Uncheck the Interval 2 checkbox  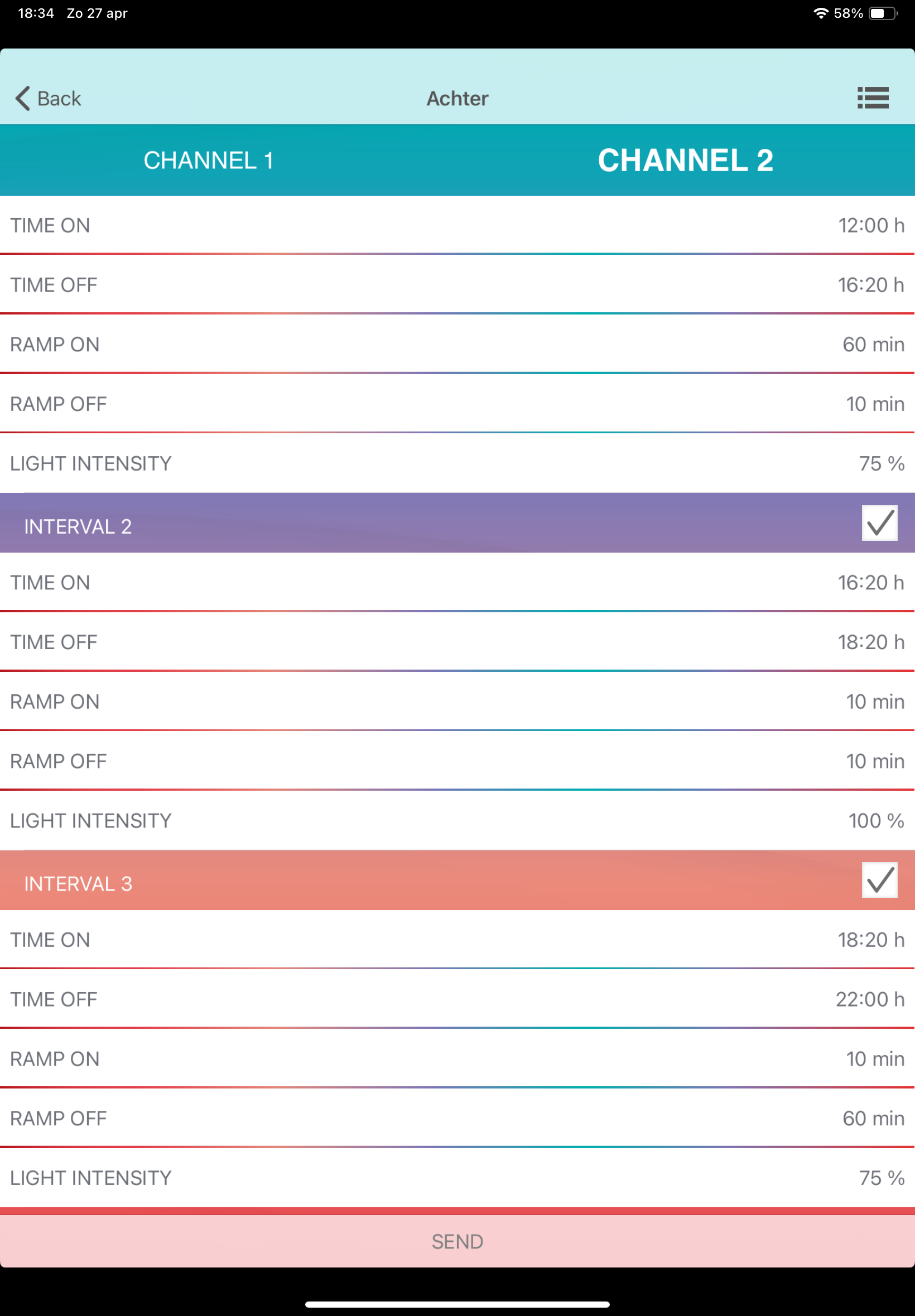tap(879, 523)
